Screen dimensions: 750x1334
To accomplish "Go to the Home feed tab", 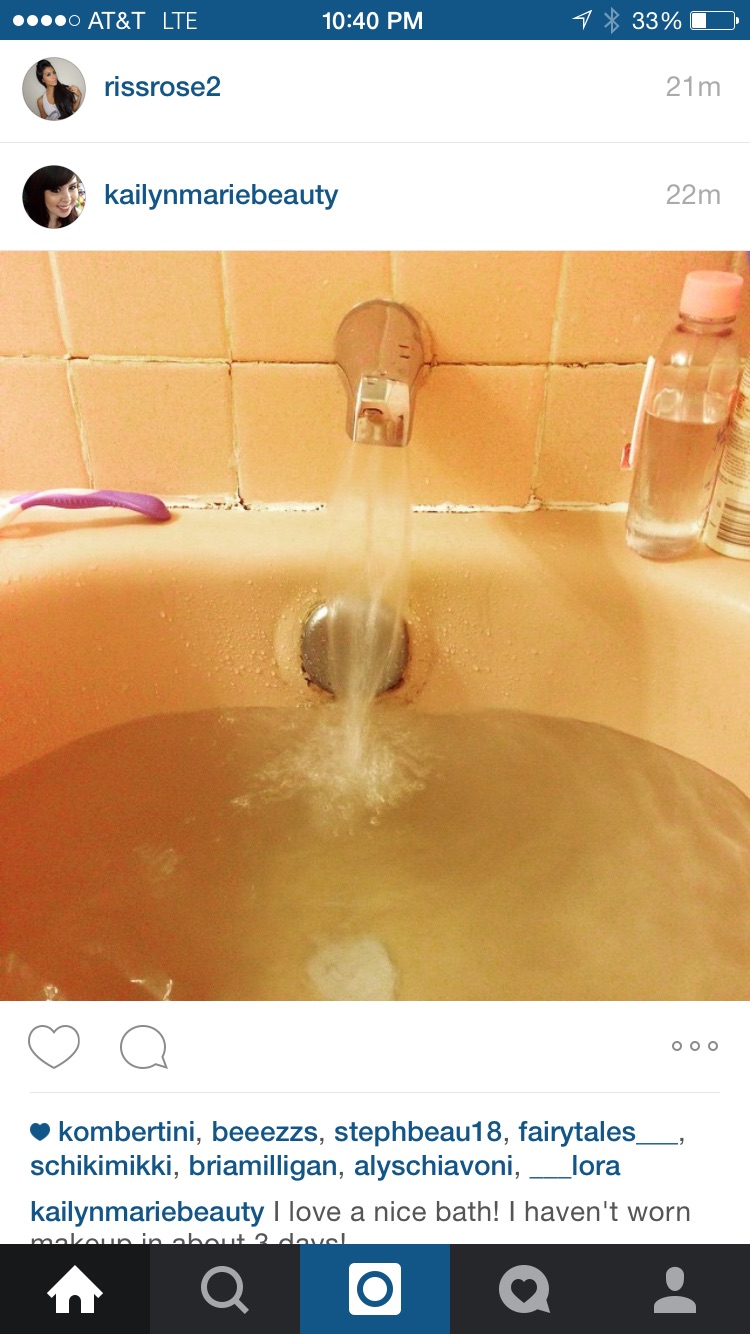I will [x=75, y=1289].
